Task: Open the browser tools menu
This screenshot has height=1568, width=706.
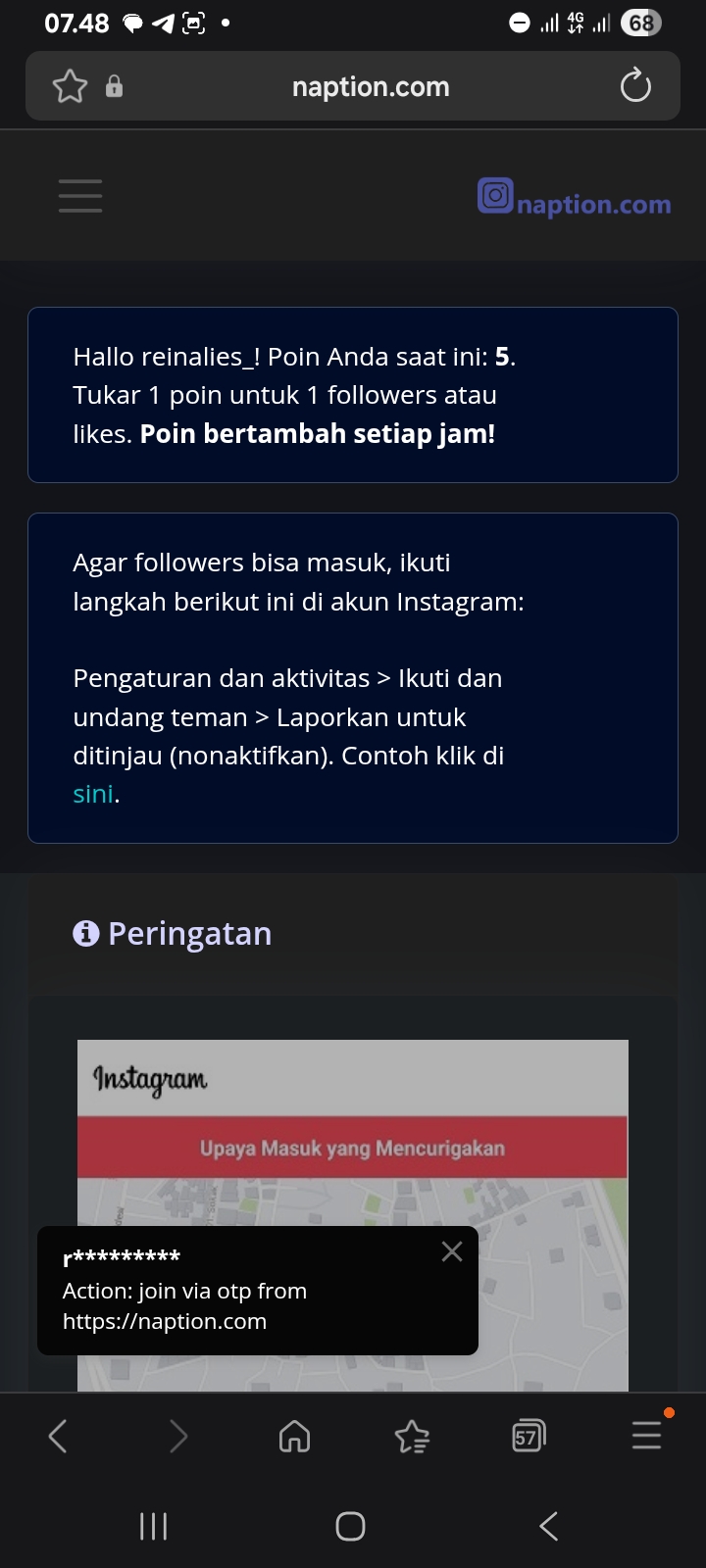Action: [x=647, y=1437]
